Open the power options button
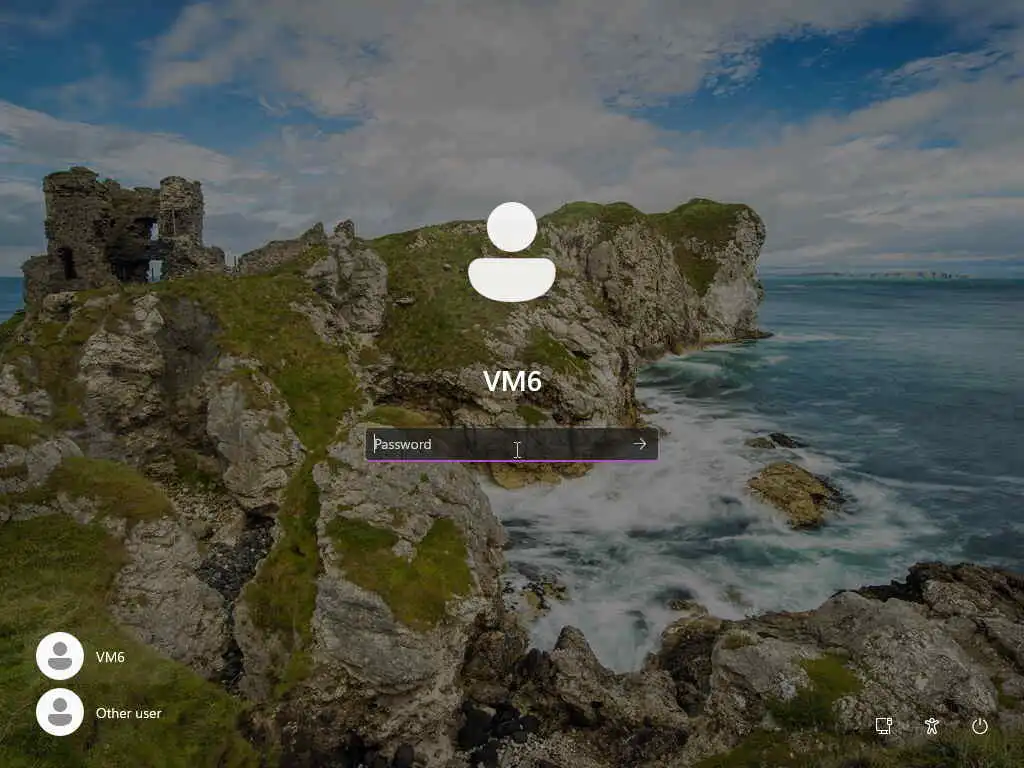 pos(980,726)
